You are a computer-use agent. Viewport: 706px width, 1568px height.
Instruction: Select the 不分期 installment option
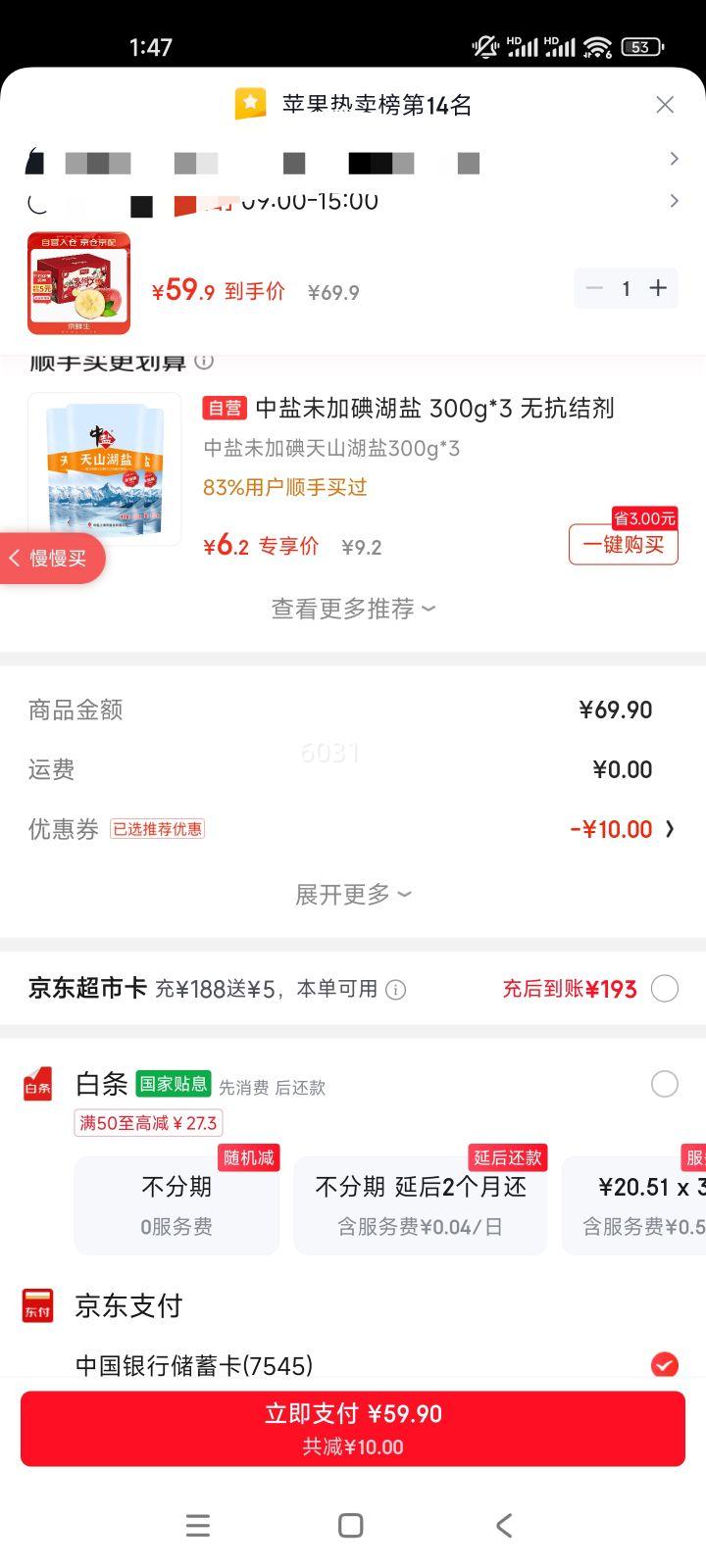click(x=176, y=1204)
